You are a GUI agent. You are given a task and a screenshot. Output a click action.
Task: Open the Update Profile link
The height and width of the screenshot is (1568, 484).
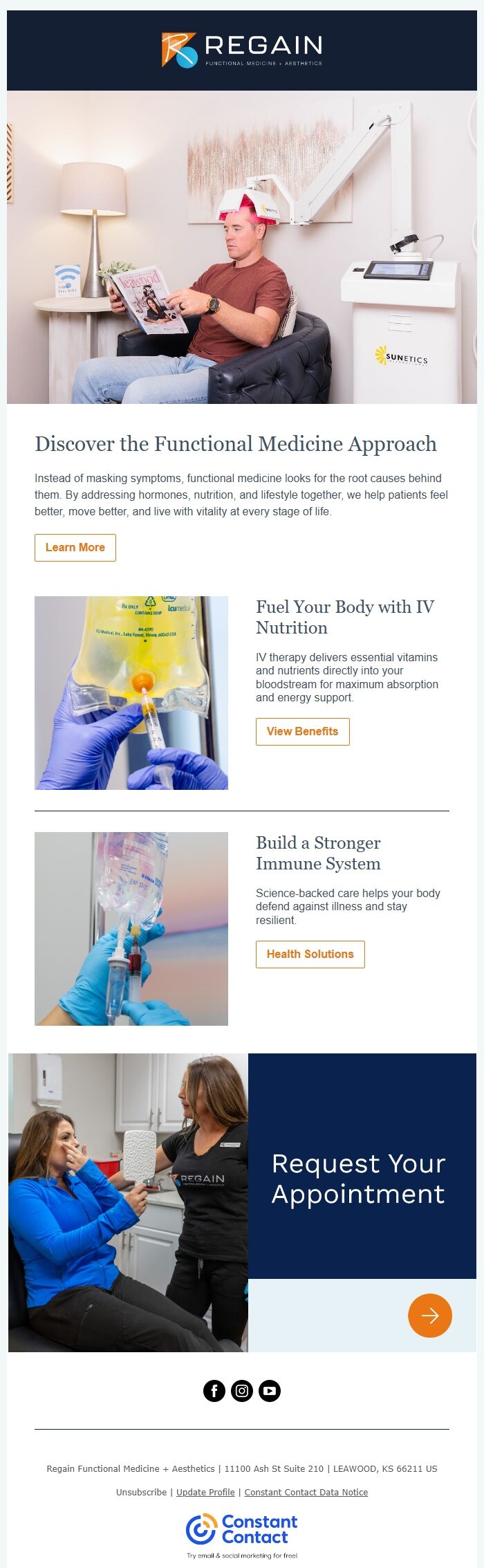pyautogui.click(x=205, y=1492)
